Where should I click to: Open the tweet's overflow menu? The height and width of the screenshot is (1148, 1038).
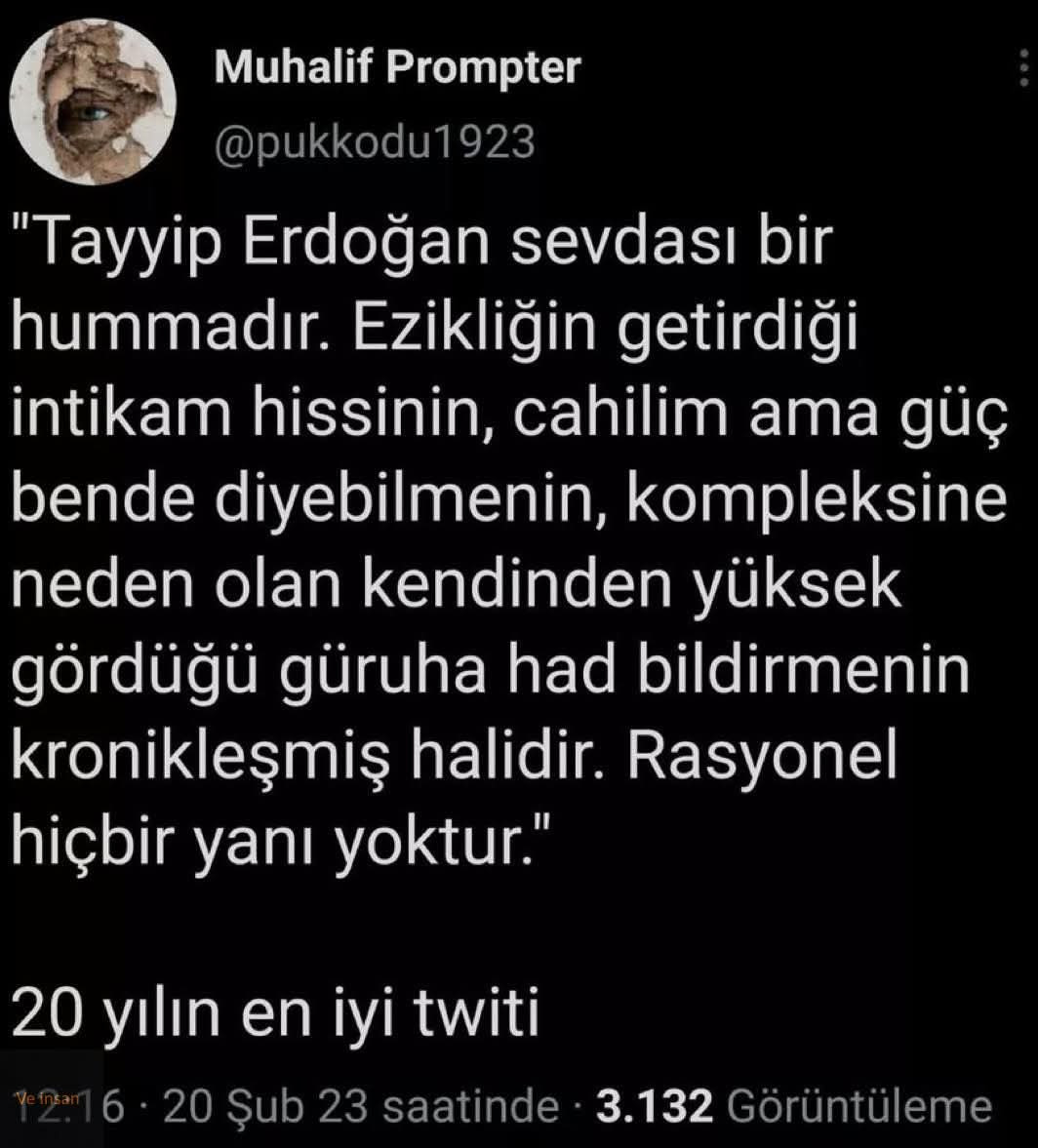[1022, 71]
